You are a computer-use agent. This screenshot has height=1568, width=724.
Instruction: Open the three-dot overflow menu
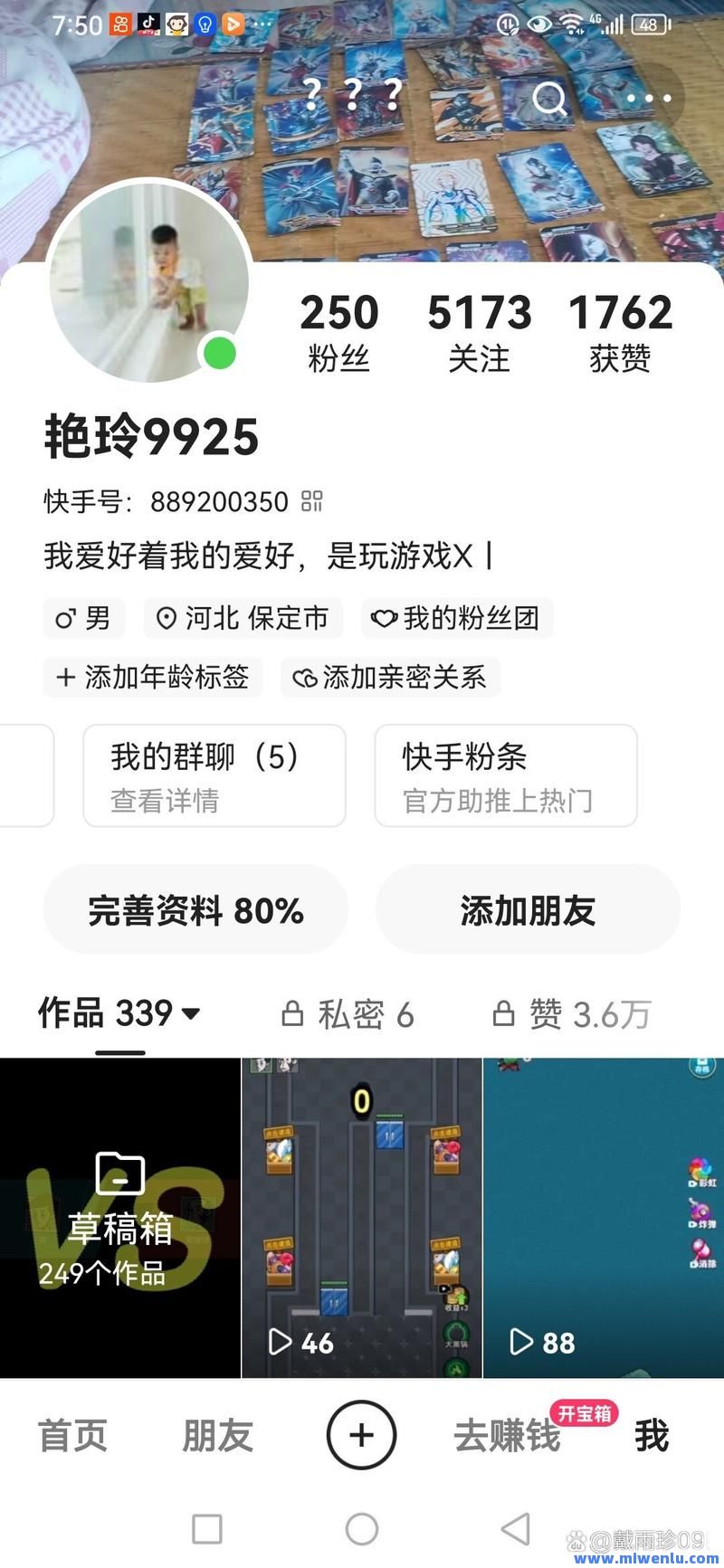649,98
